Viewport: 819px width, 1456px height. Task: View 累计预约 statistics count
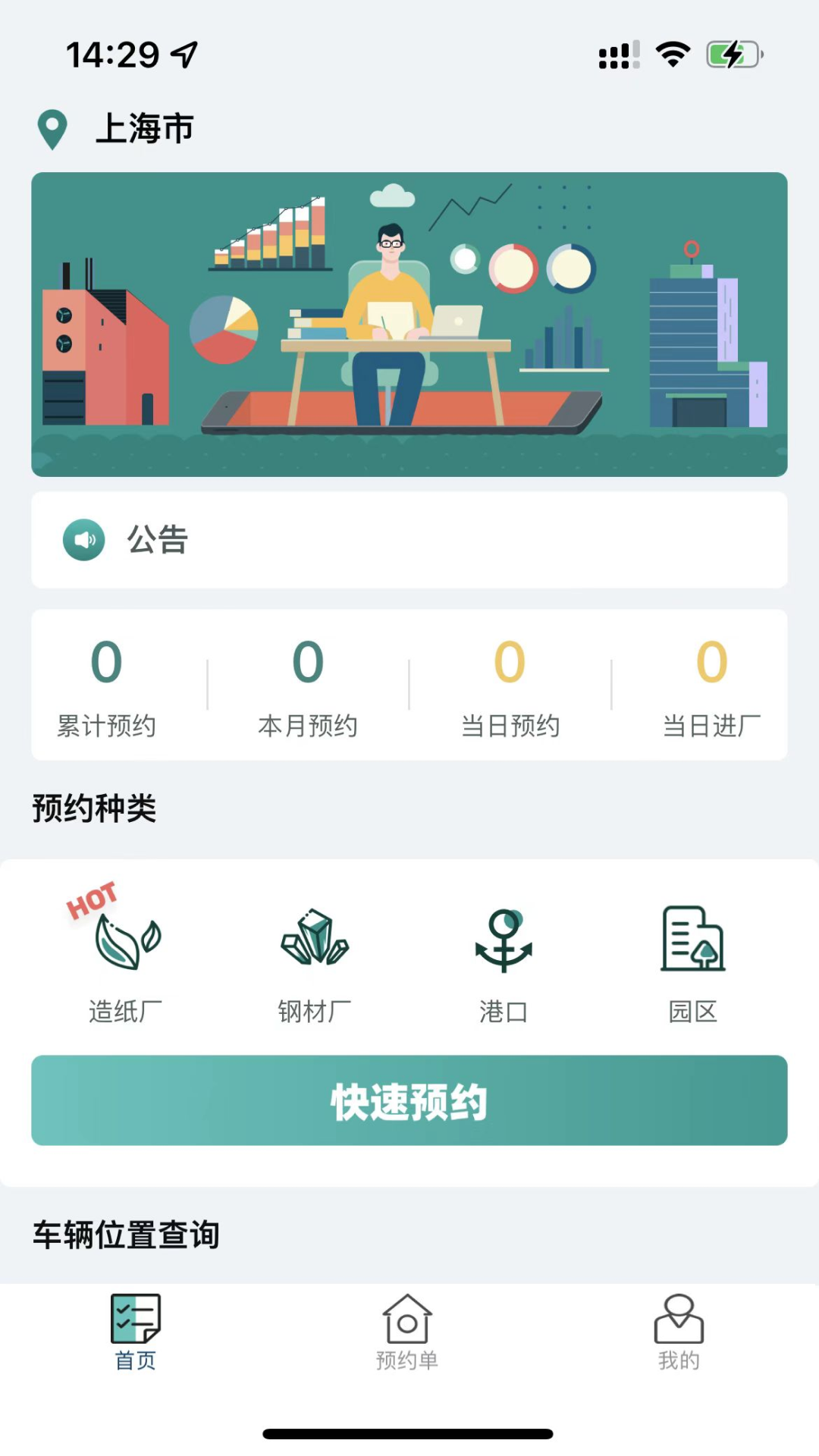click(106, 682)
